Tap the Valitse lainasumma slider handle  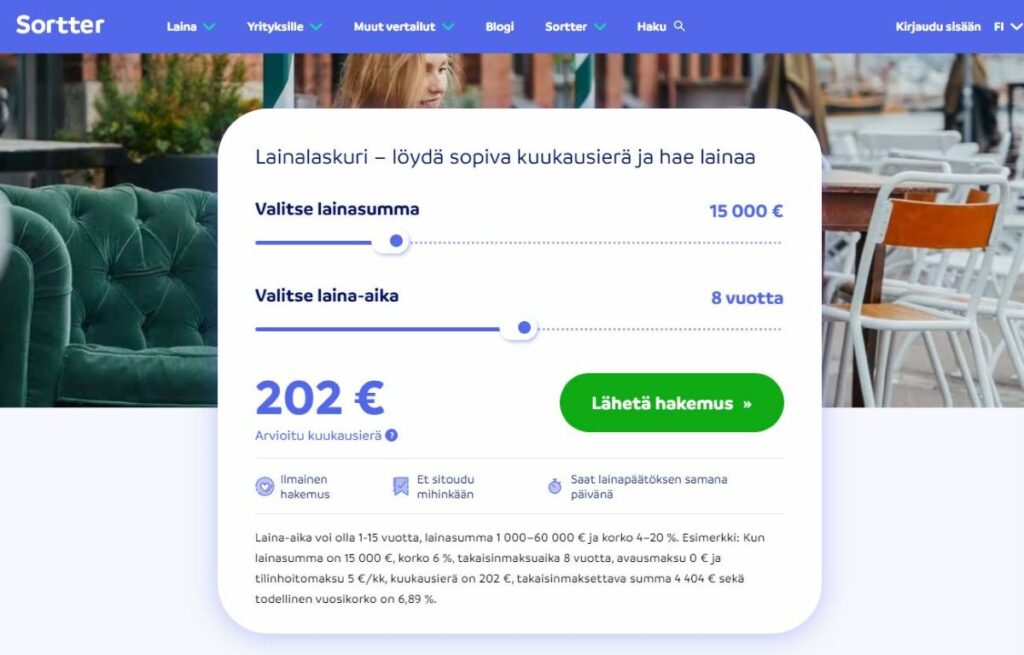(x=396, y=241)
